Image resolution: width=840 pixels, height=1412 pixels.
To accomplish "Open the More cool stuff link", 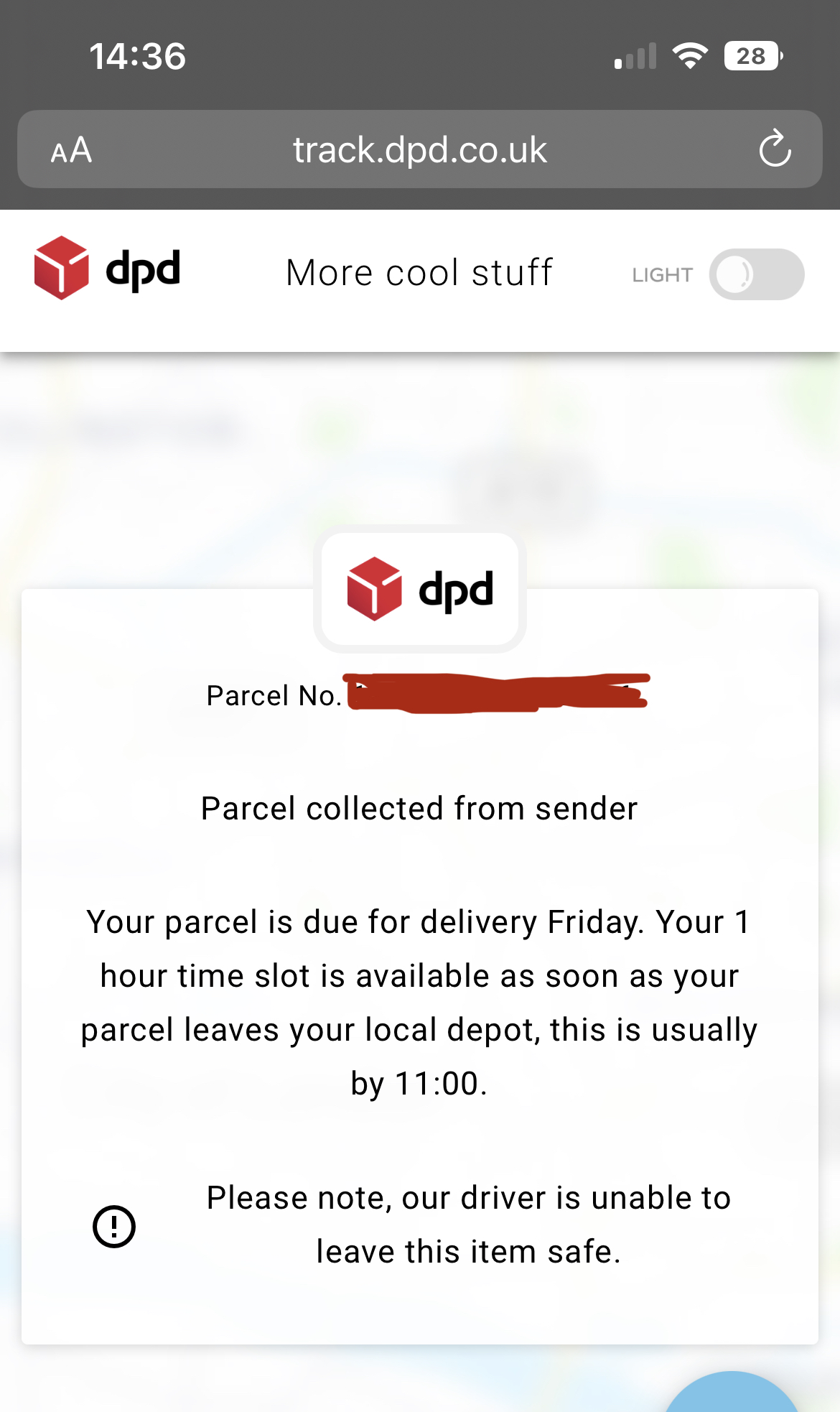I will click(419, 273).
